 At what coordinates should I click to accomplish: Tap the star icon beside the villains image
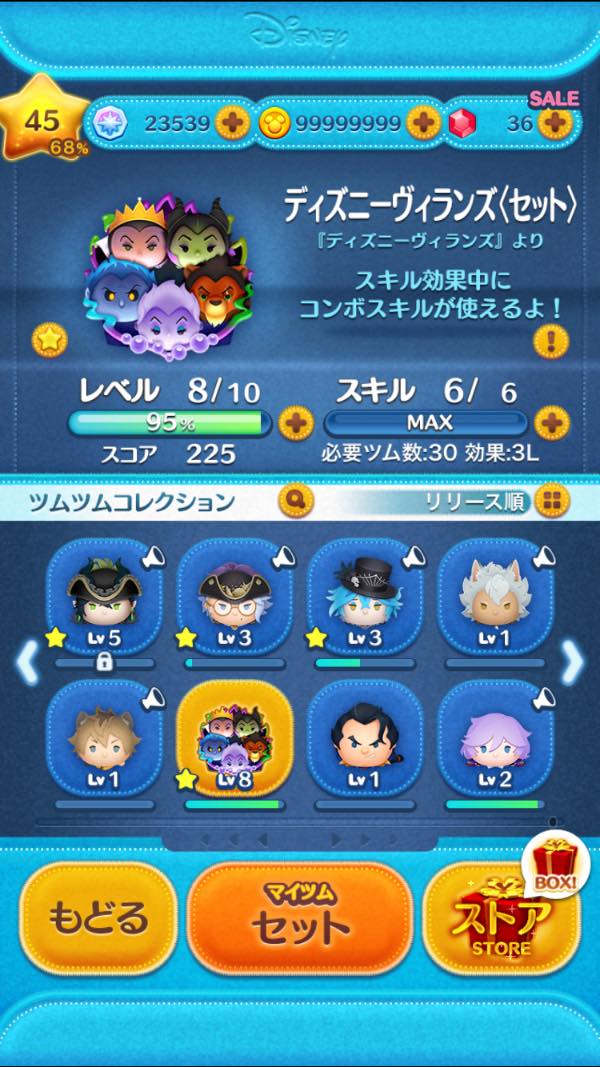click(x=50, y=340)
